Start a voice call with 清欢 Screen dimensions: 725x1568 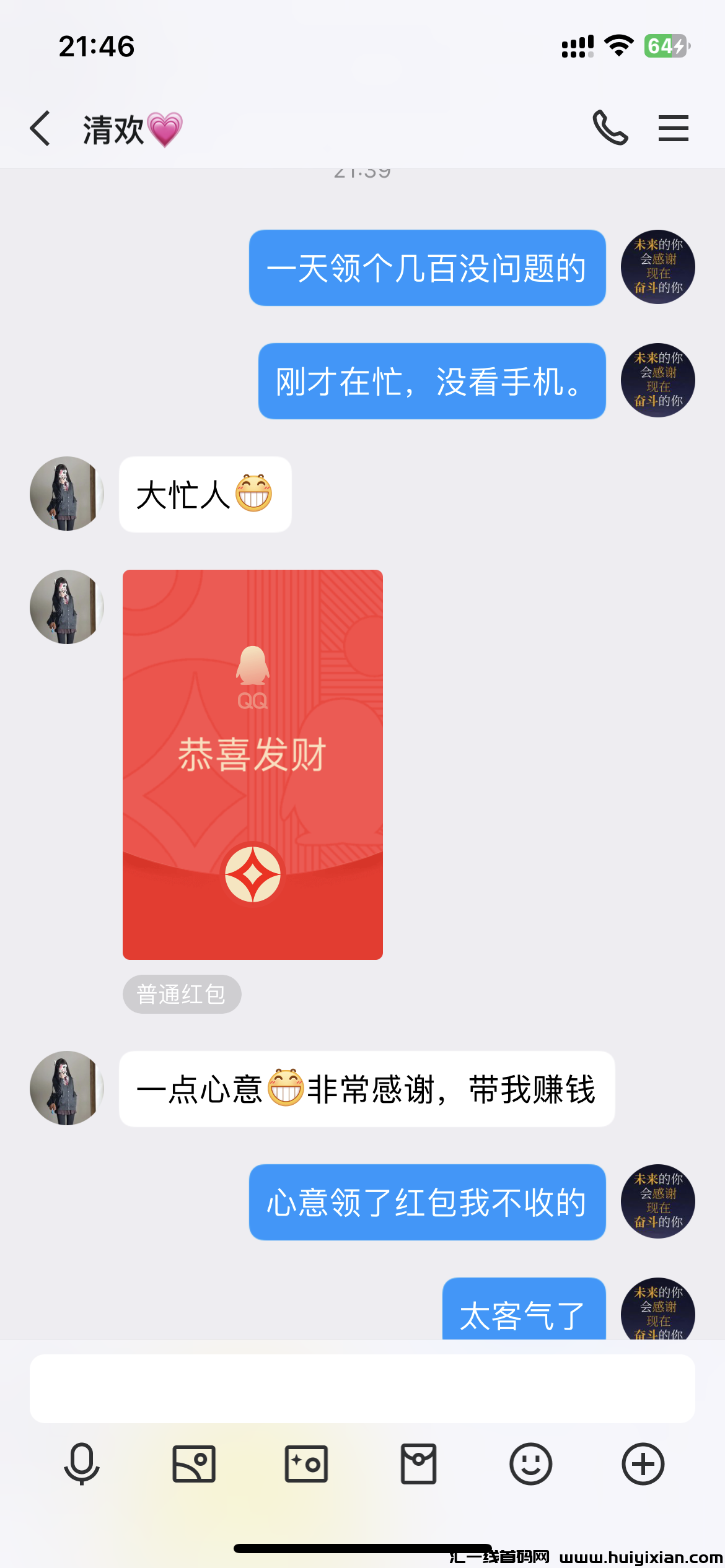(x=610, y=128)
